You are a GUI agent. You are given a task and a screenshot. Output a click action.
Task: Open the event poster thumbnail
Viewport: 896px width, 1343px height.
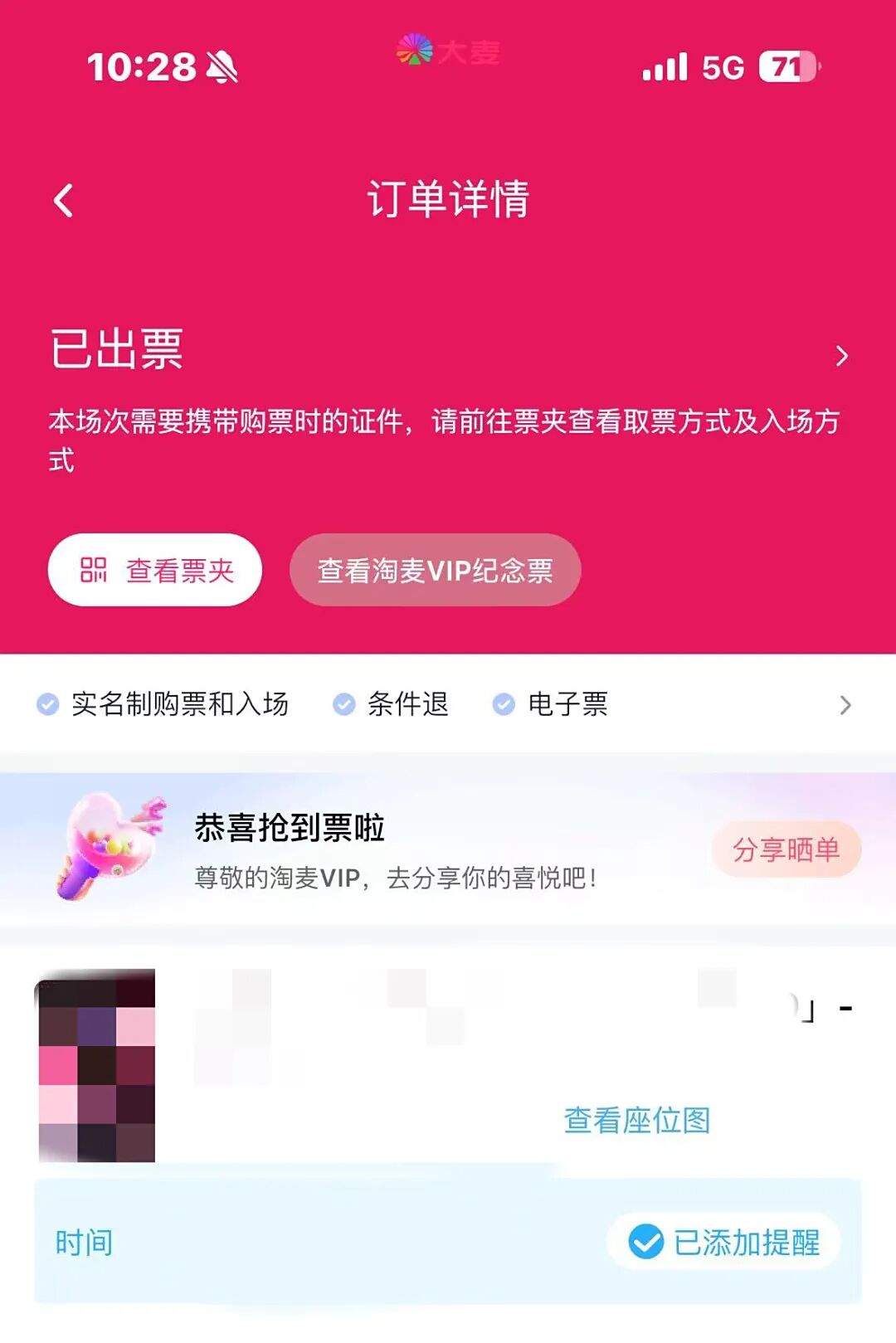pos(96,1065)
